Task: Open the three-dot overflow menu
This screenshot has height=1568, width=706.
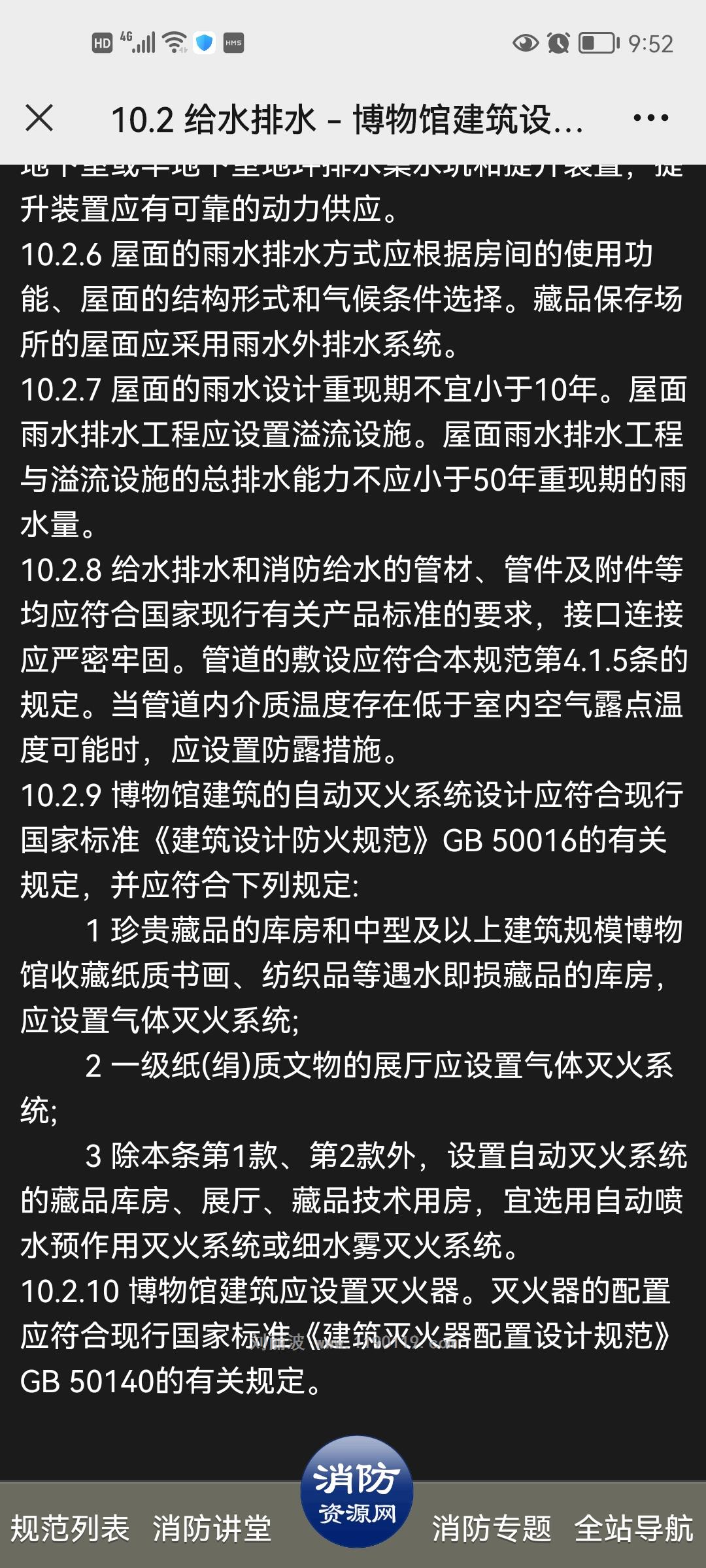Action: coord(650,118)
